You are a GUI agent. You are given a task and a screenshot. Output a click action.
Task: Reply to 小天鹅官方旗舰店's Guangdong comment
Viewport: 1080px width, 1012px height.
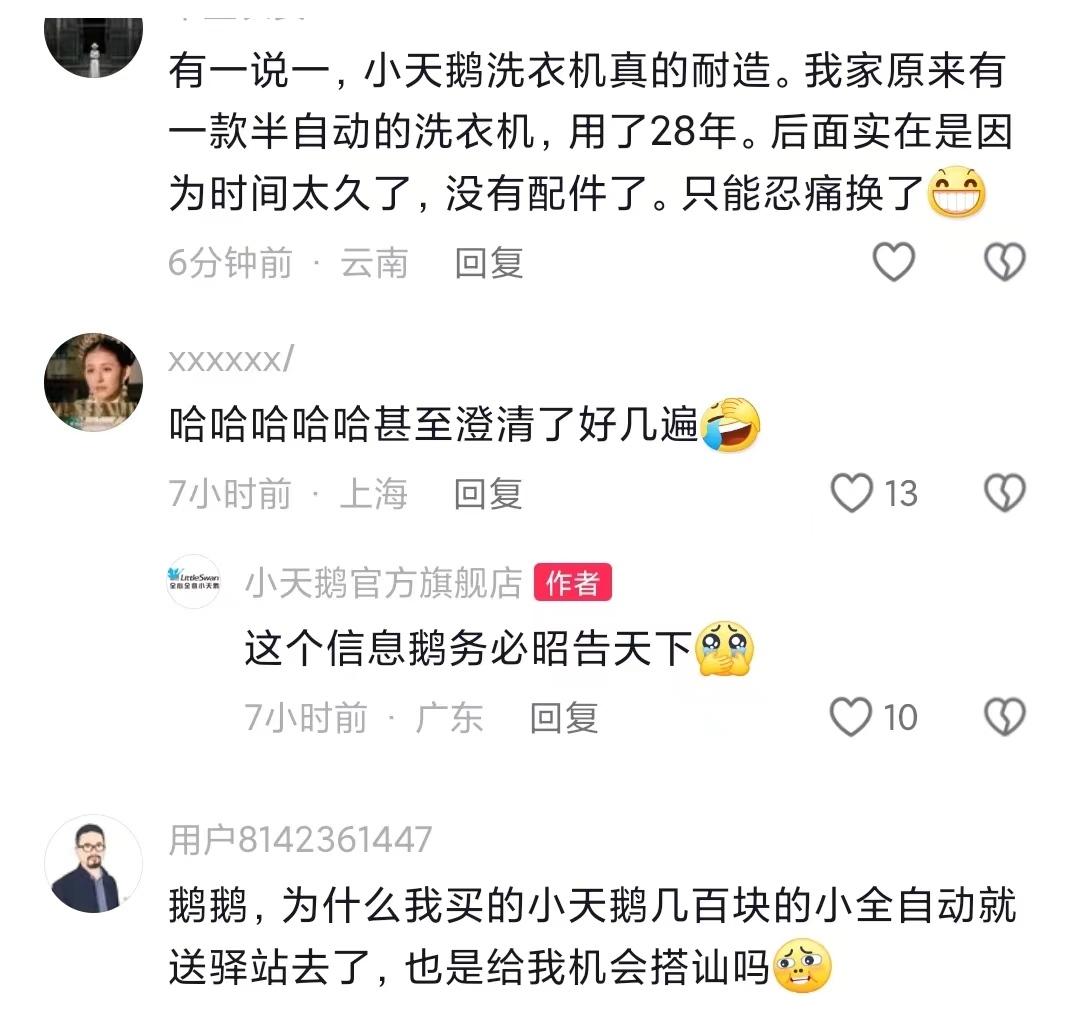(x=564, y=717)
